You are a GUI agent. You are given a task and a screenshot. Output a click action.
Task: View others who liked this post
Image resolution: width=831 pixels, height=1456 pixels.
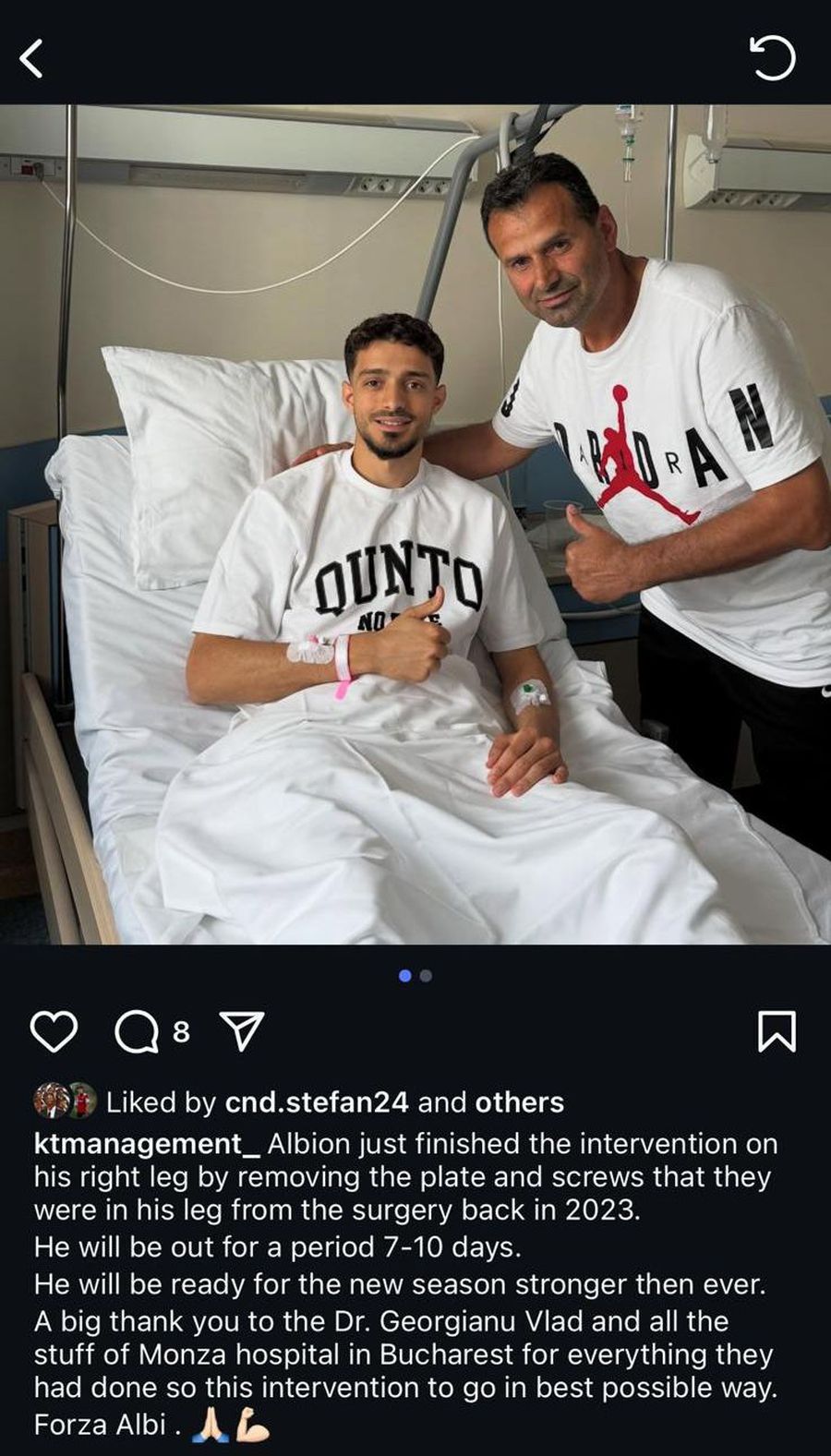coord(519,1101)
